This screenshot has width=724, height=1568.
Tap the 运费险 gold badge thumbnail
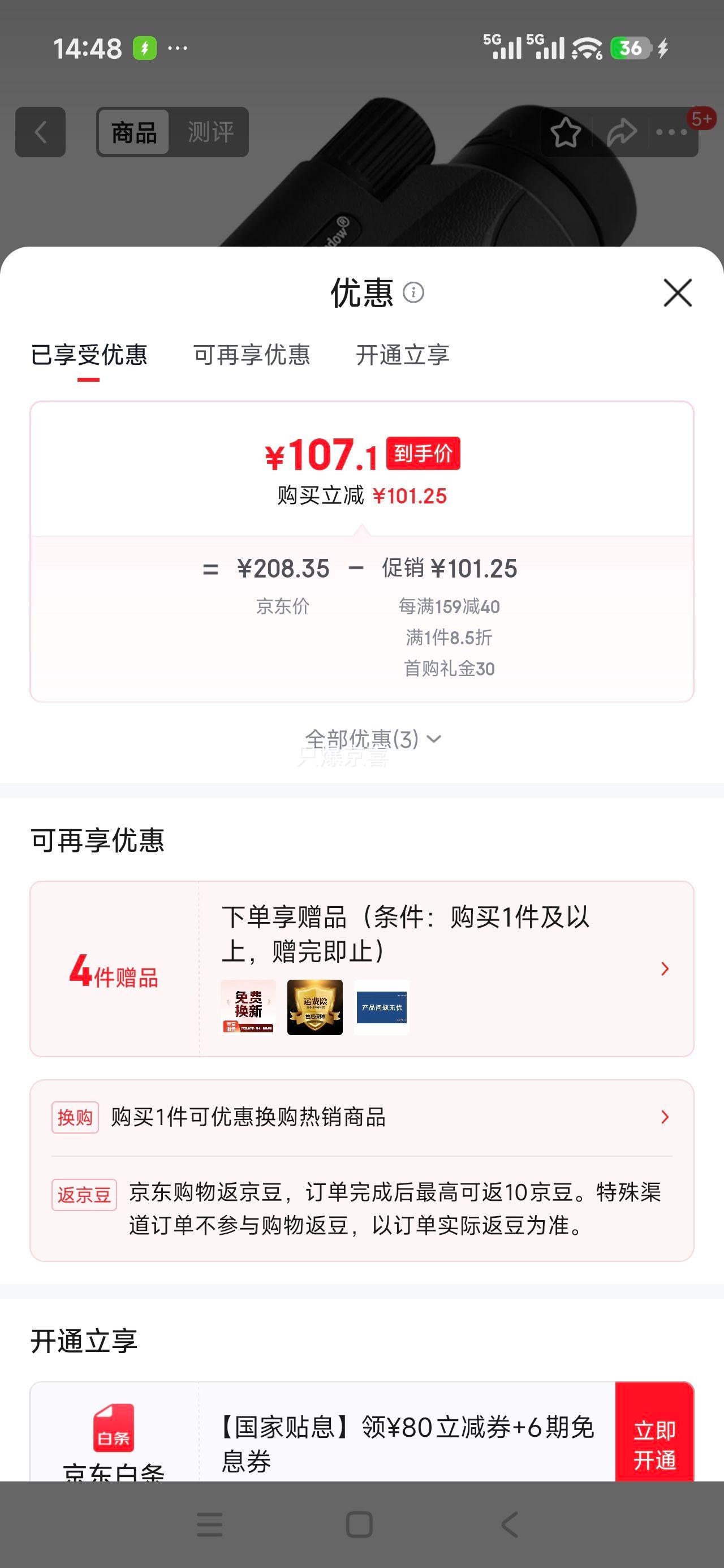pyautogui.click(x=315, y=1009)
